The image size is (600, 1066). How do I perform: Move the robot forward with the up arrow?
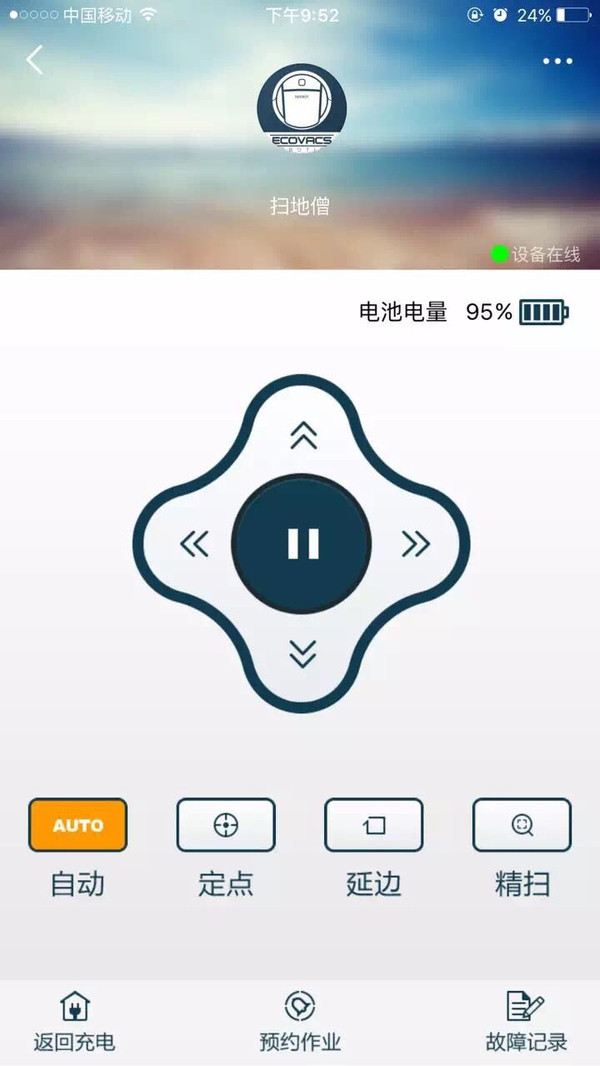tap(303, 435)
